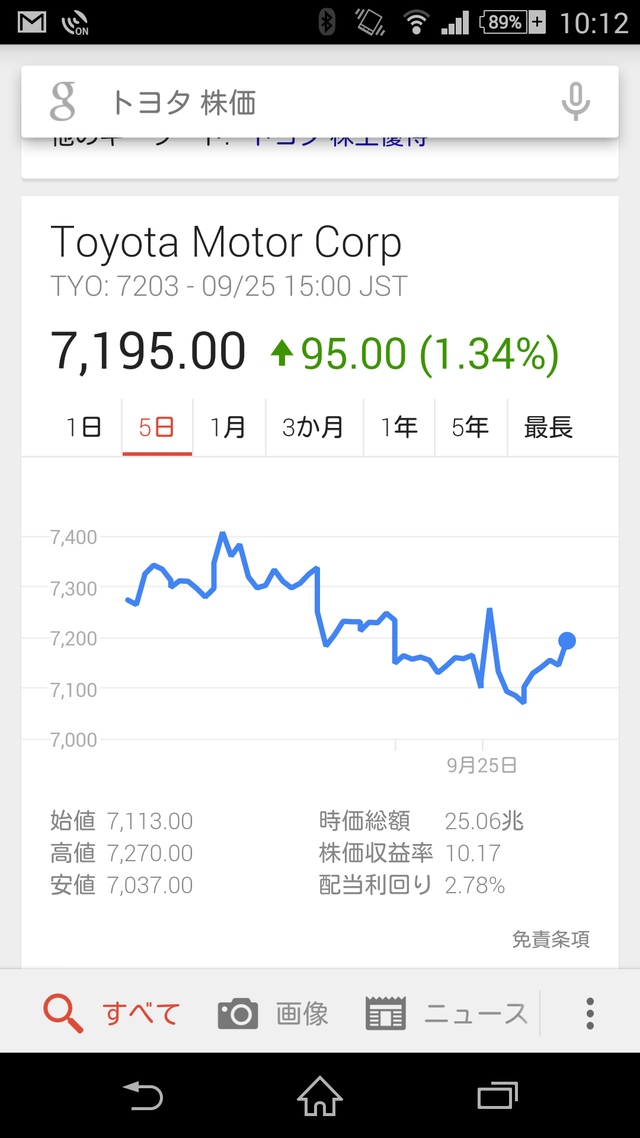Screen dimensions: 640x1138
Task: Display the 最長 chart range
Action: (x=548, y=428)
